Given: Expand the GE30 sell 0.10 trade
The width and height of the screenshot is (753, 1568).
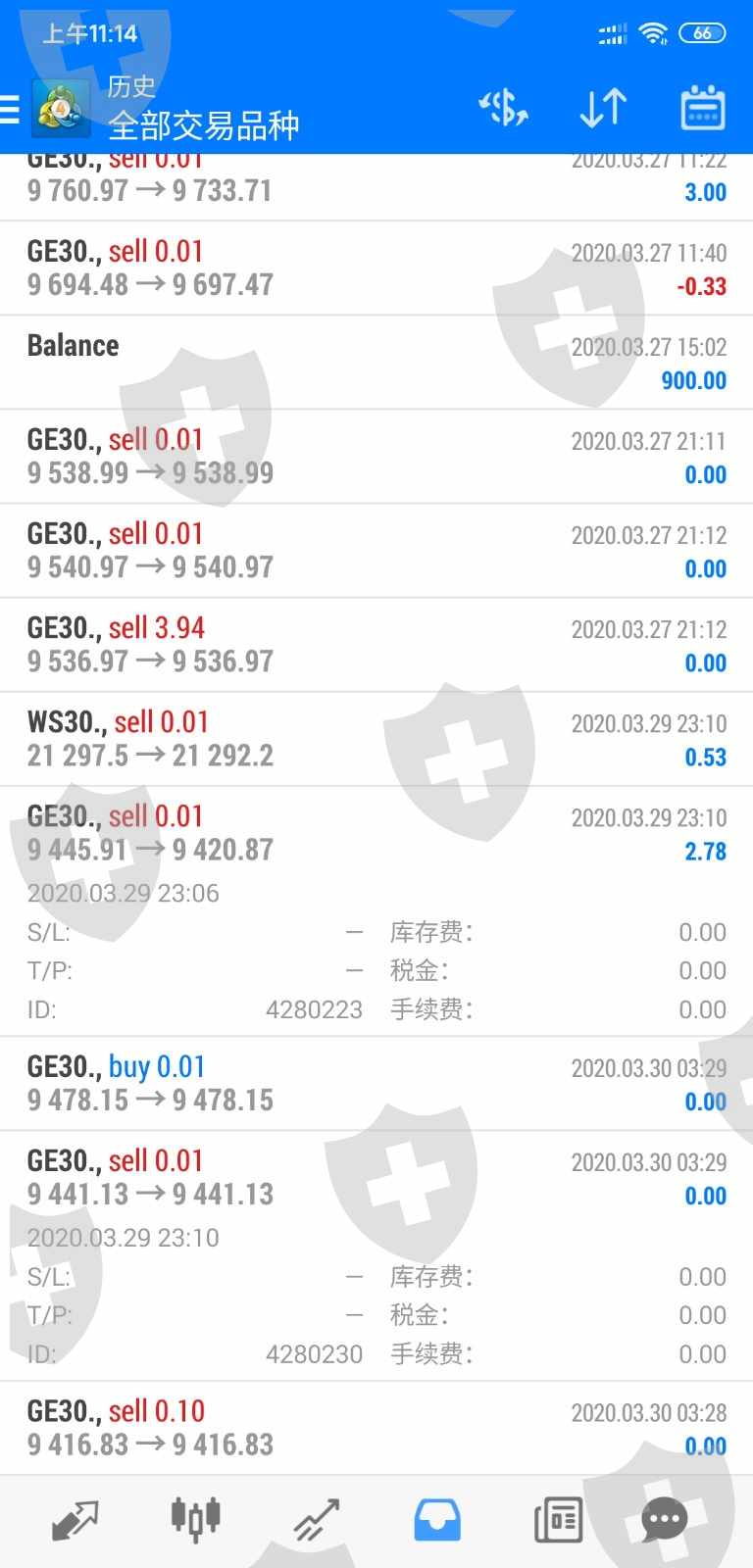Looking at the screenshot, I should pos(376,1428).
